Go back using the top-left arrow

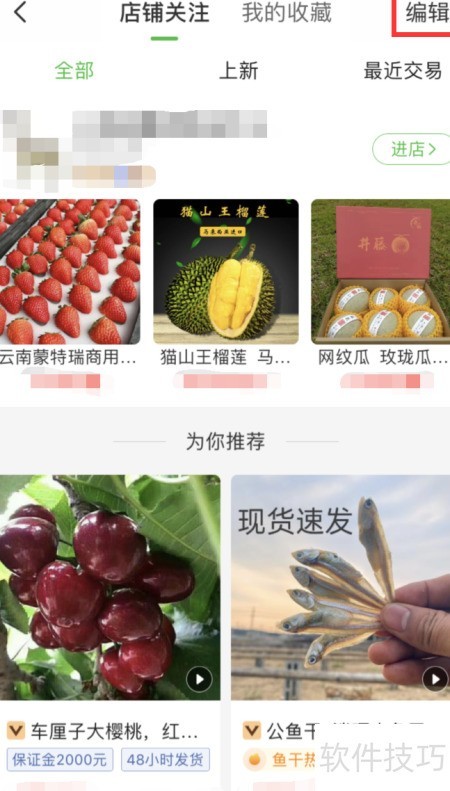(20, 13)
